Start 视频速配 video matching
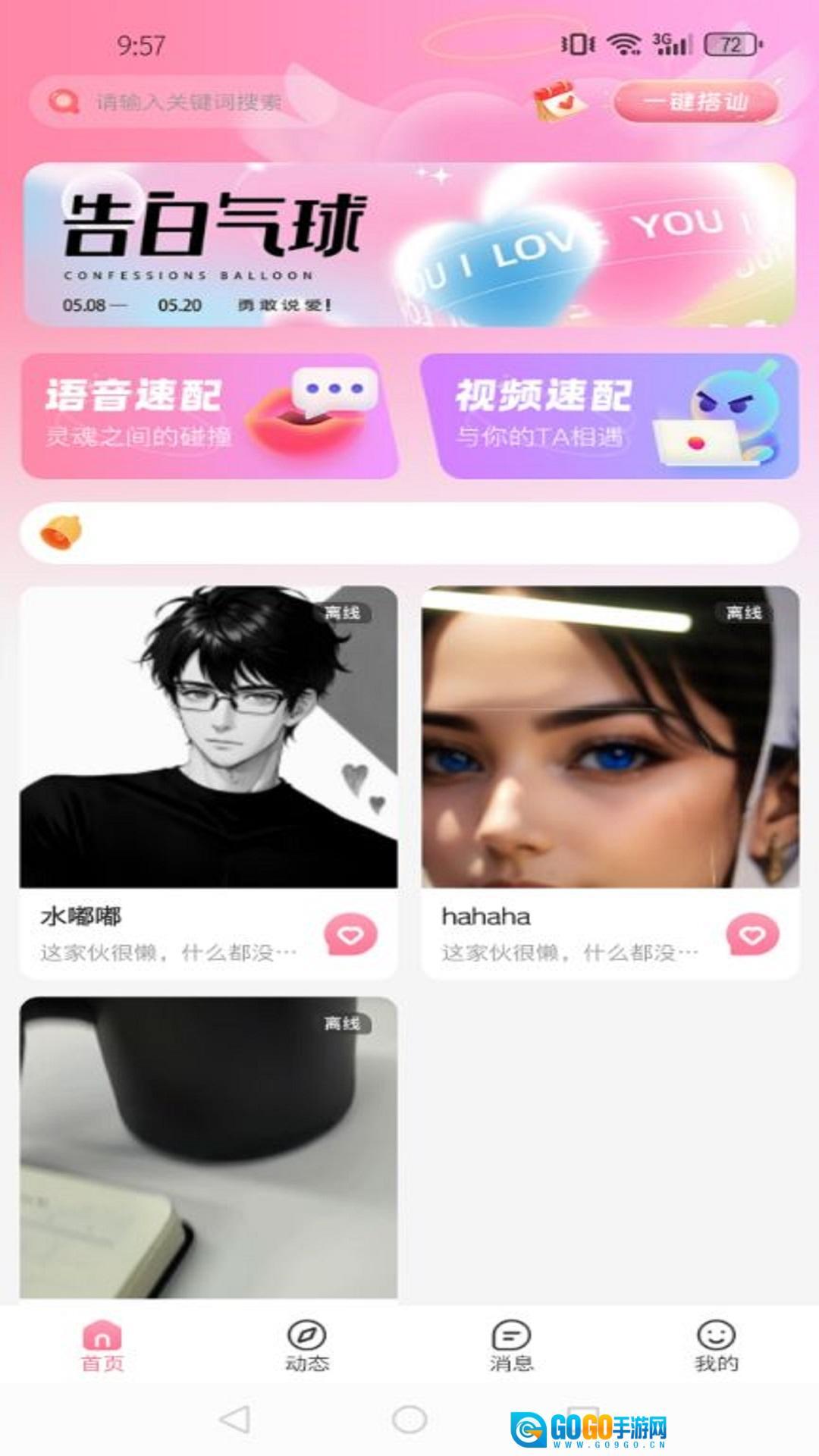This screenshot has width=819, height=1456. (610, 416)
